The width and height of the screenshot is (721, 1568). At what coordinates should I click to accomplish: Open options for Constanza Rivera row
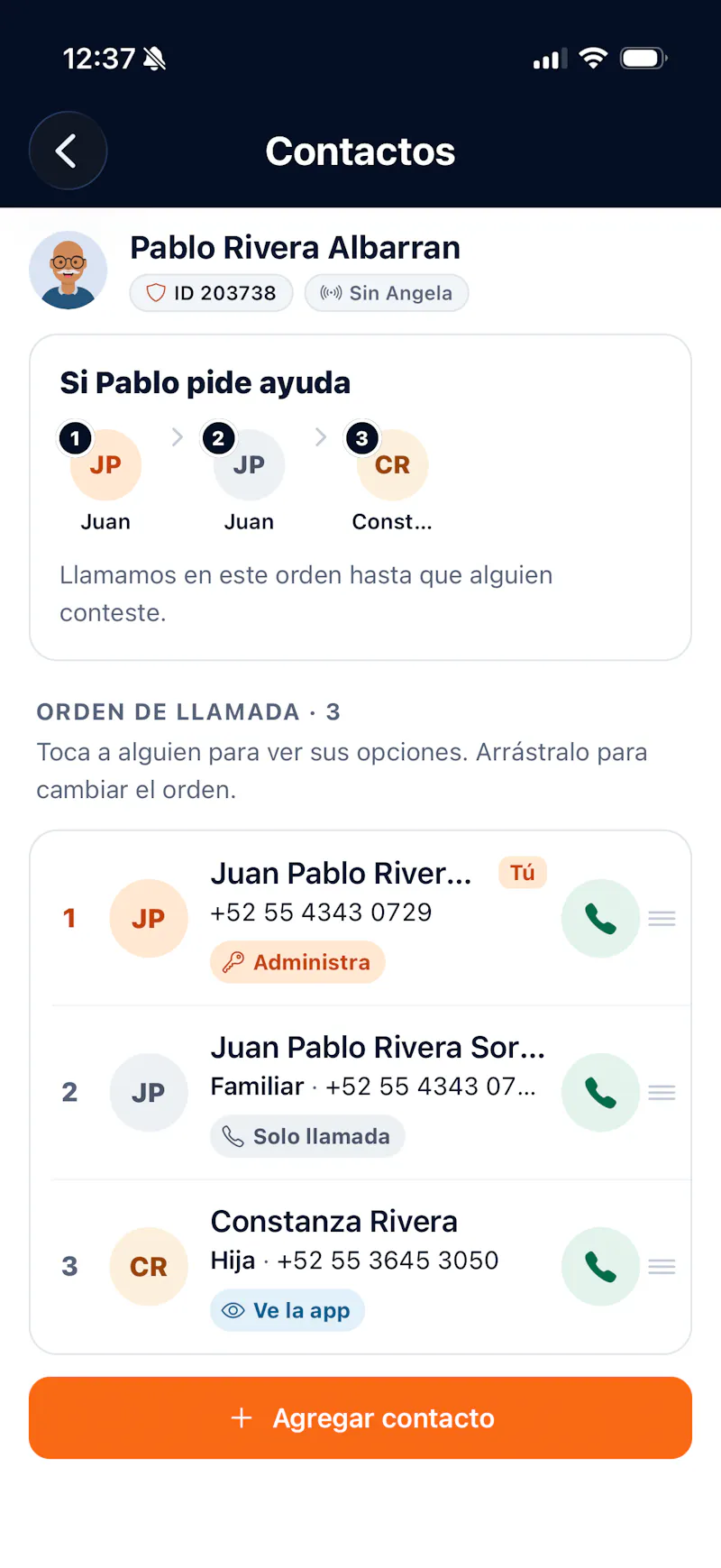click(x=360, y=1266)
